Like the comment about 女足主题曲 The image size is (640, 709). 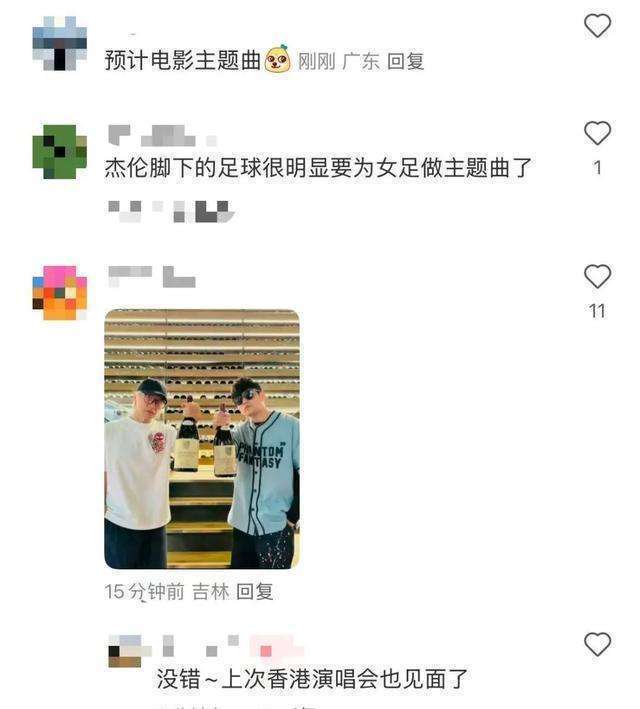pos(597,133)
